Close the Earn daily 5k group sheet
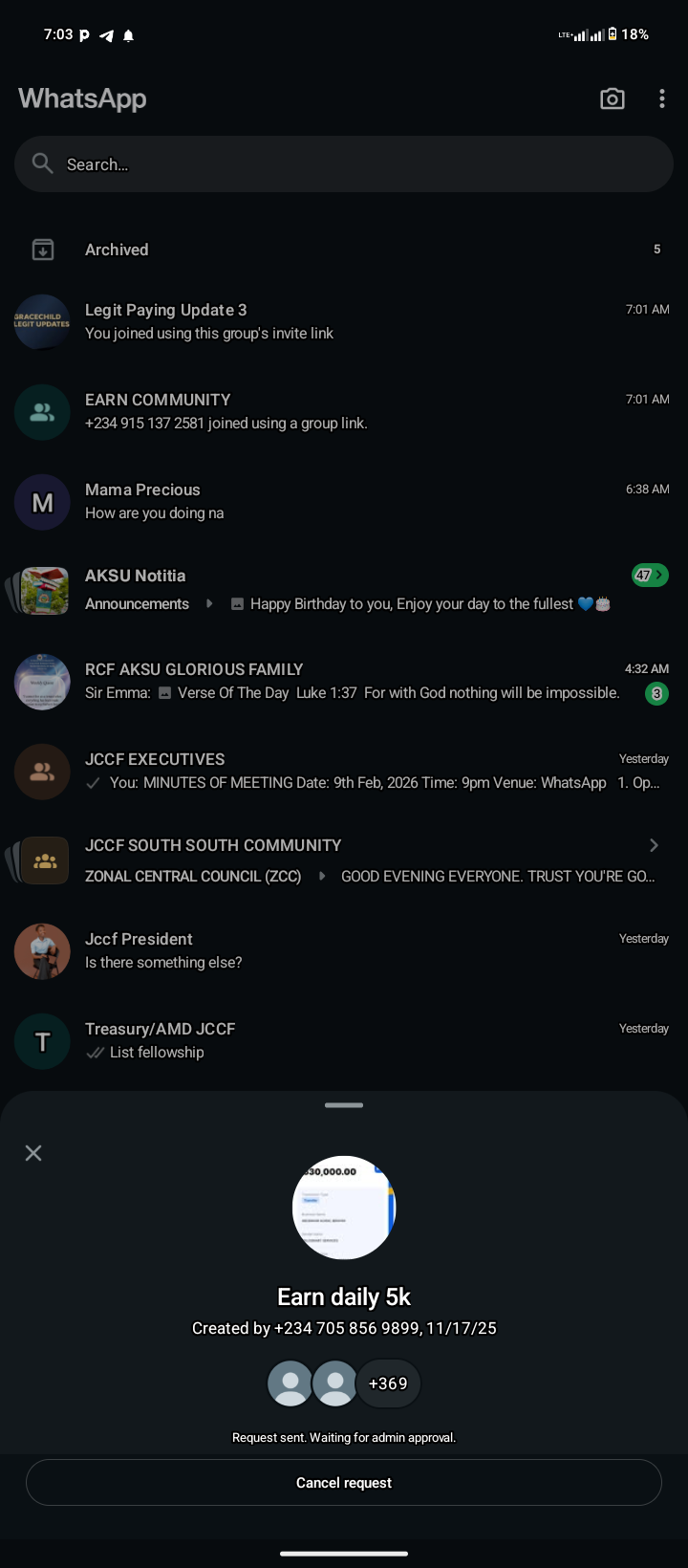 [x=33, y=1153]
